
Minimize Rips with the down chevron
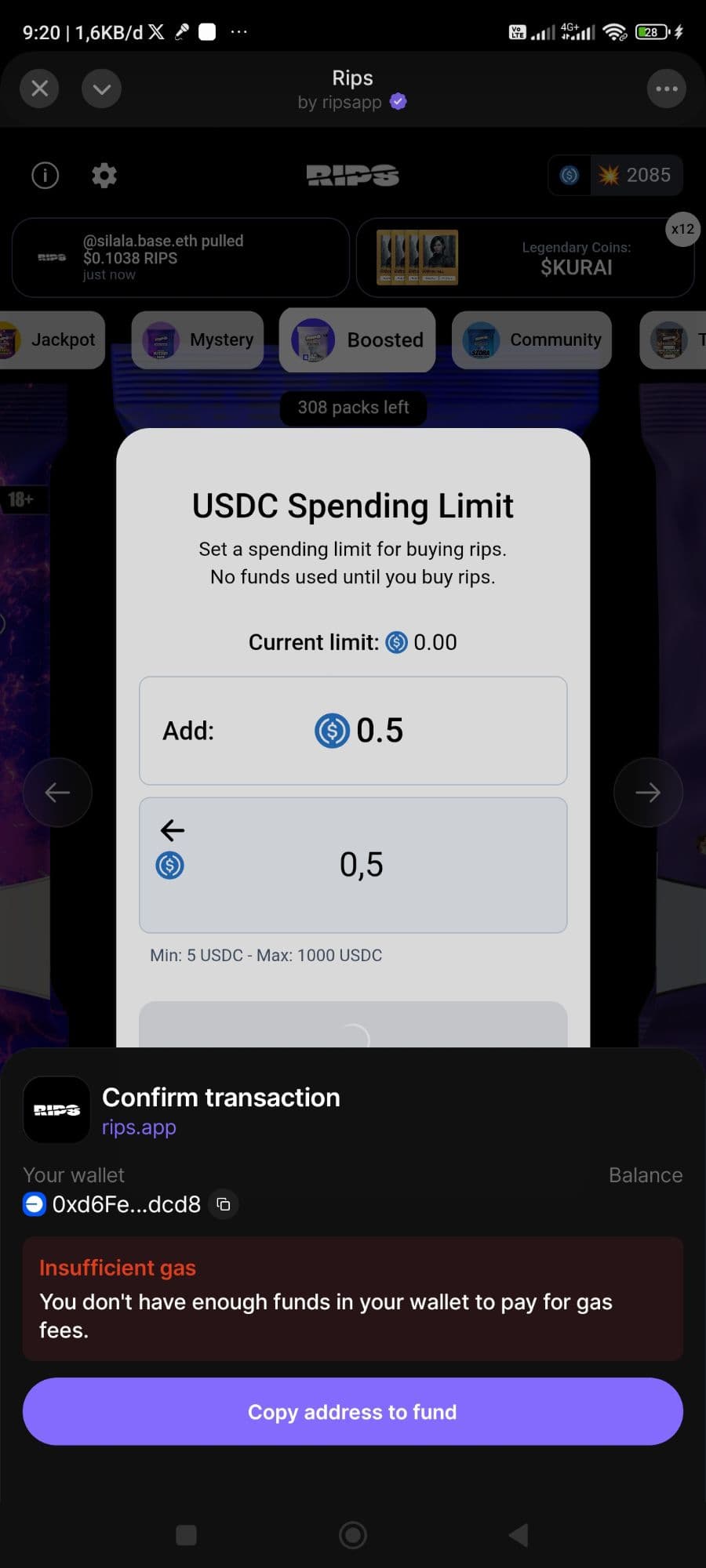[x=102, y=89]
